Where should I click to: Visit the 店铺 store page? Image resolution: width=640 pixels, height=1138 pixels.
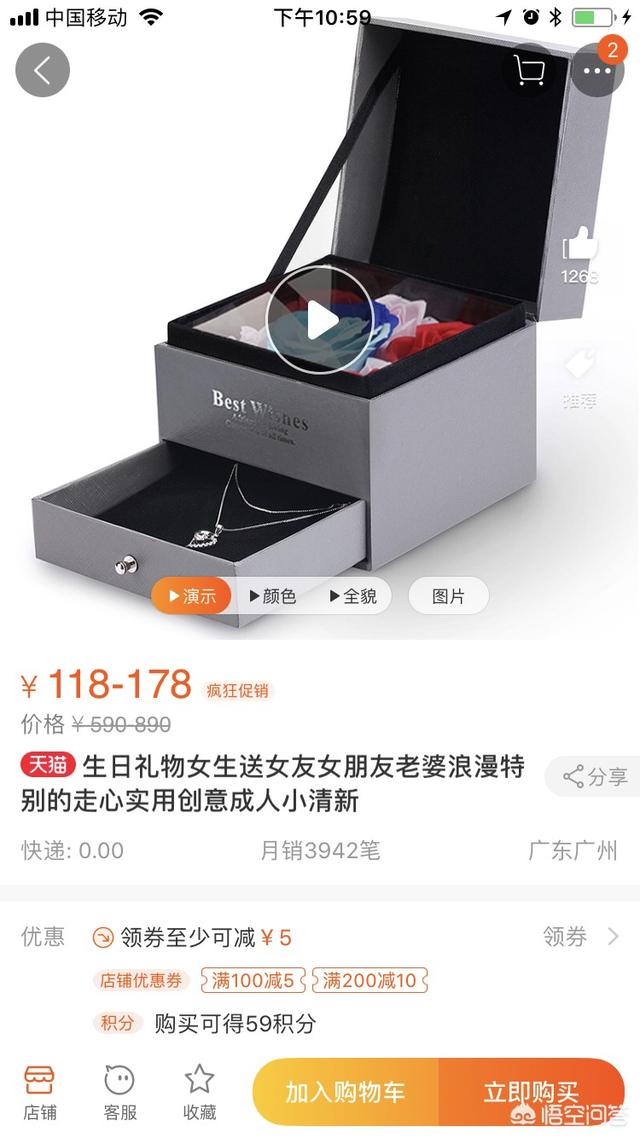40,1092
